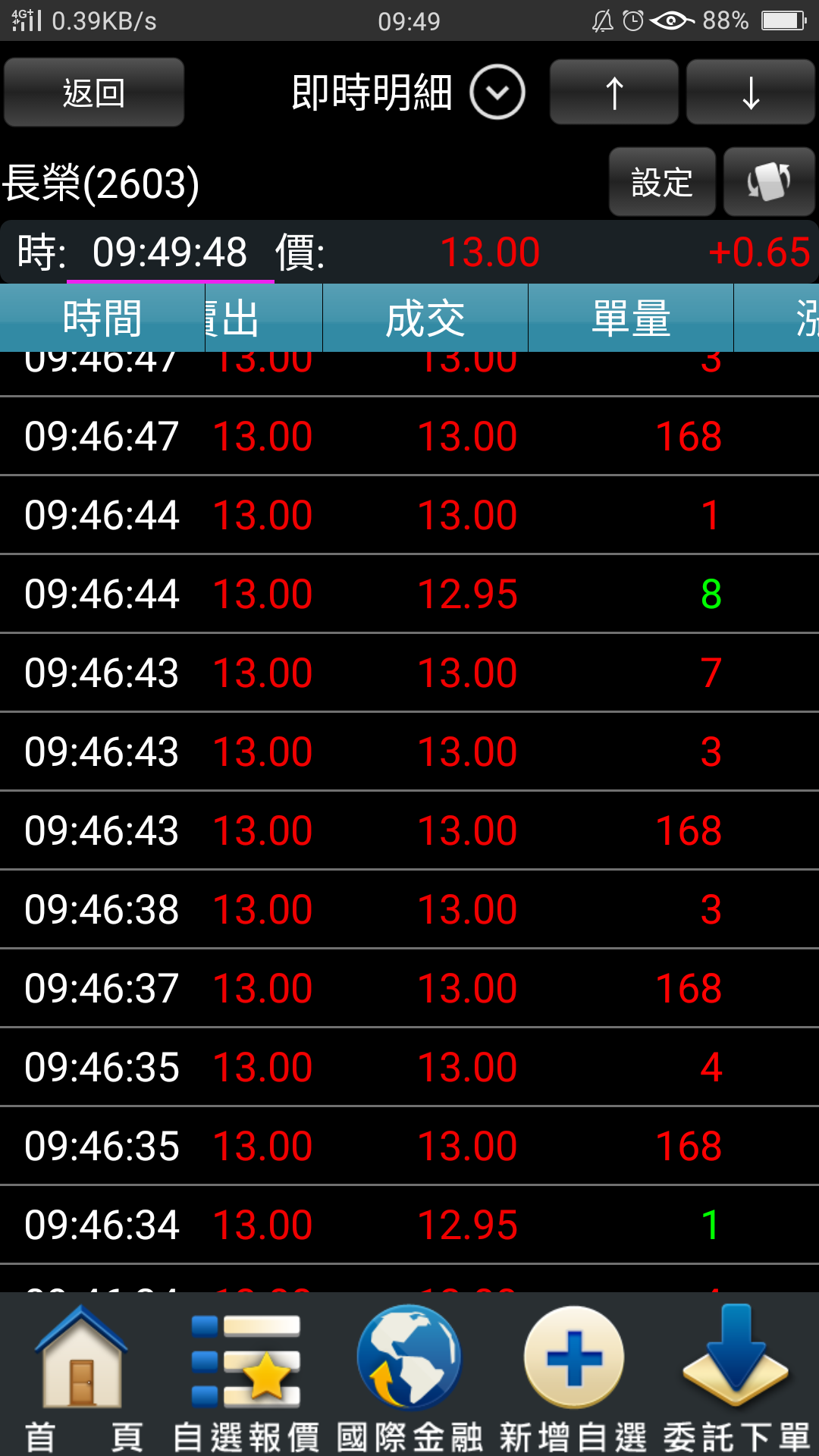Tap the 返回 back button
Screen dimensions: 819x1456
pos(94,93)
